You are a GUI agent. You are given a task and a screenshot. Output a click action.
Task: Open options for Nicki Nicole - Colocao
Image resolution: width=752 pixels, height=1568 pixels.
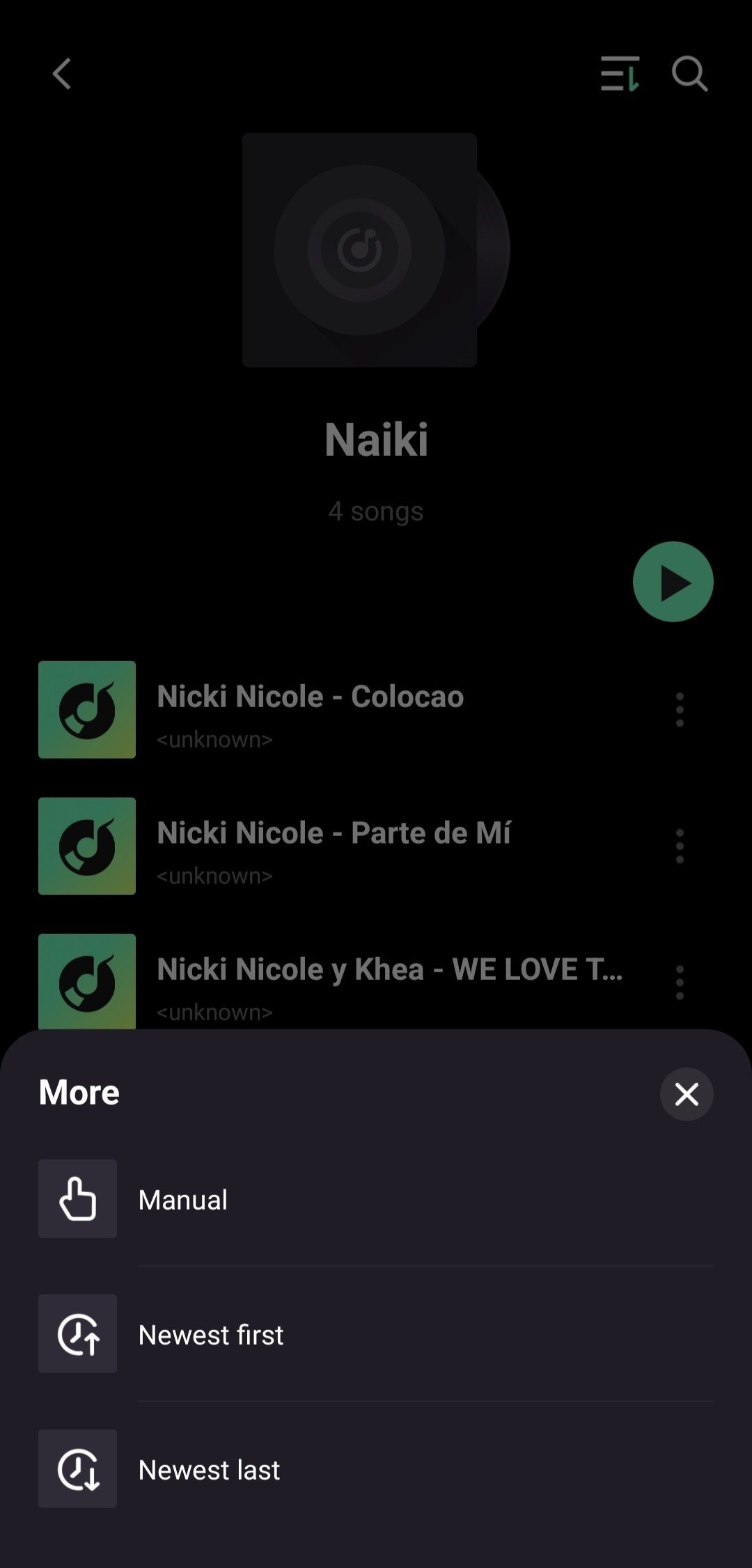tap(680, 710)
